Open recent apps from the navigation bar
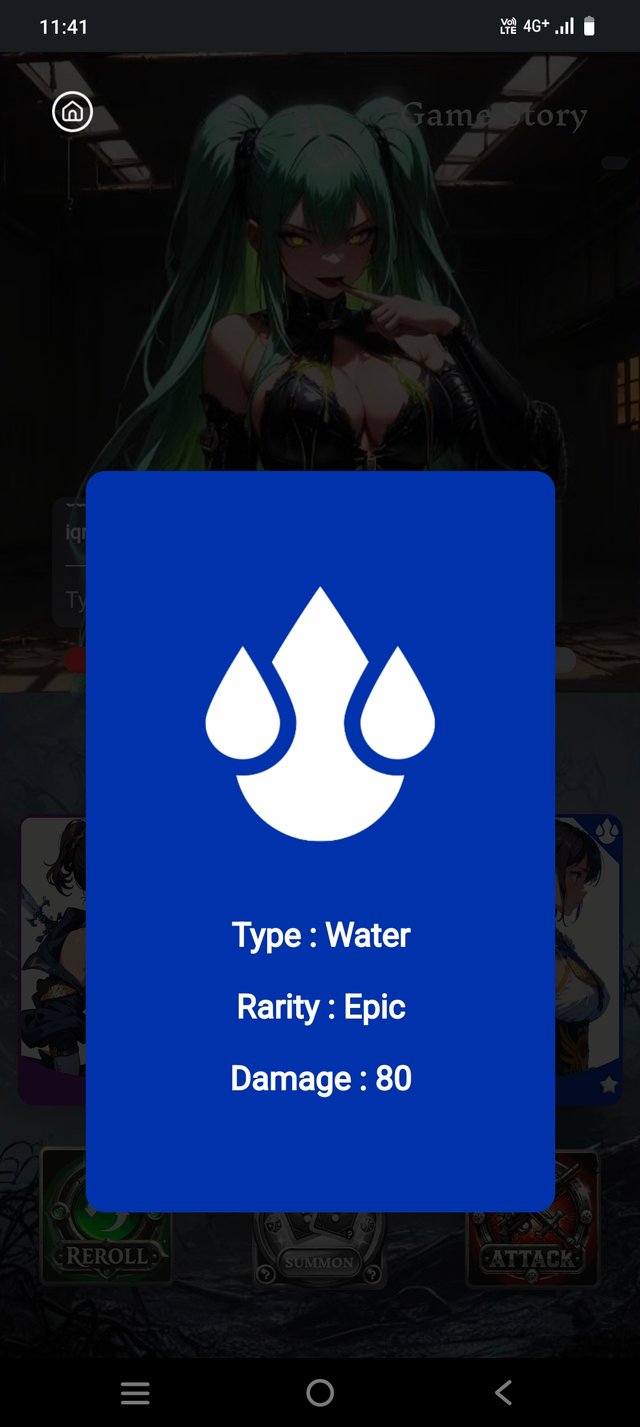The width and height of the screenshot is (640, 1427). tap(135, 1392)
